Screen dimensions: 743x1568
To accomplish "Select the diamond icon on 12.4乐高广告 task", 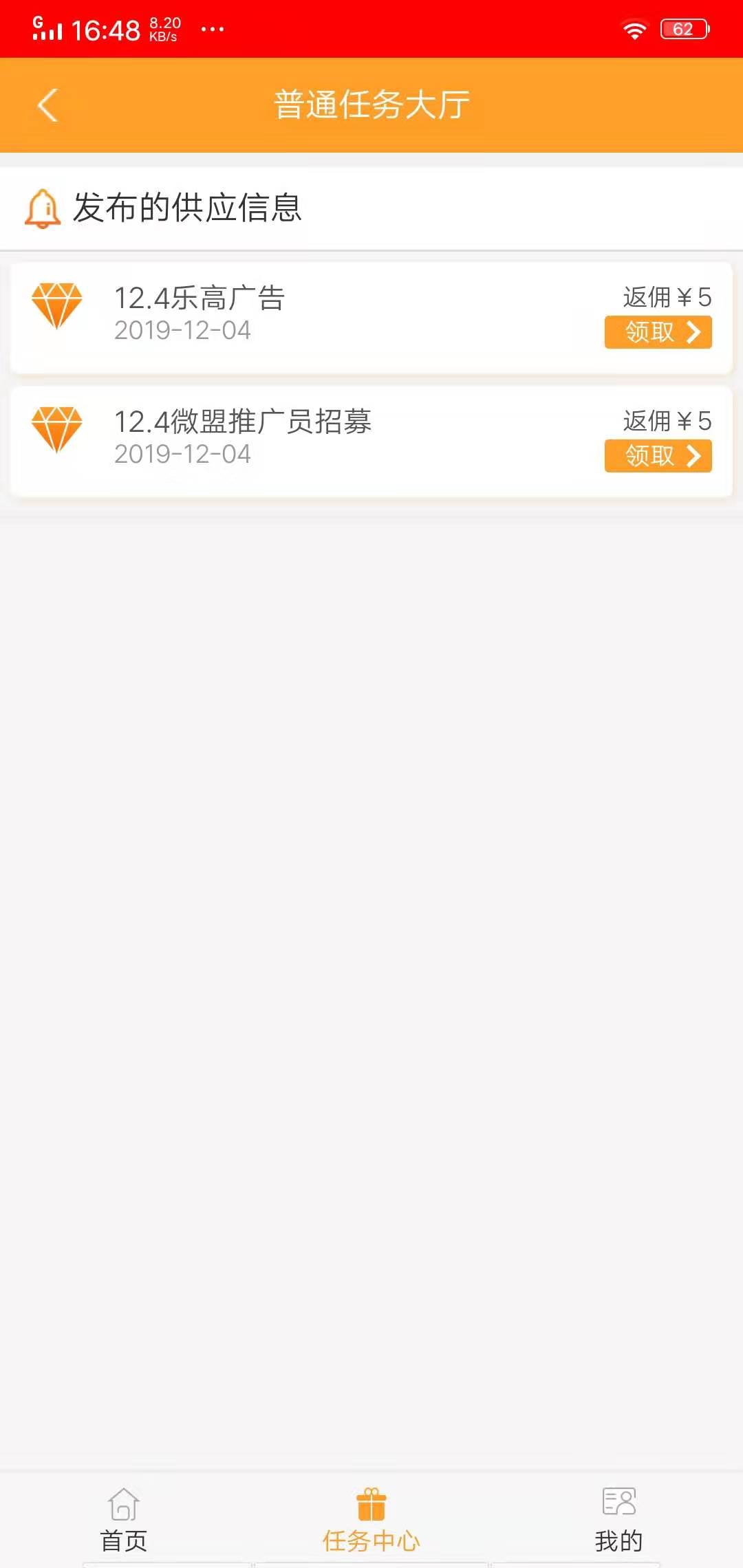I will tap(58, 305).
